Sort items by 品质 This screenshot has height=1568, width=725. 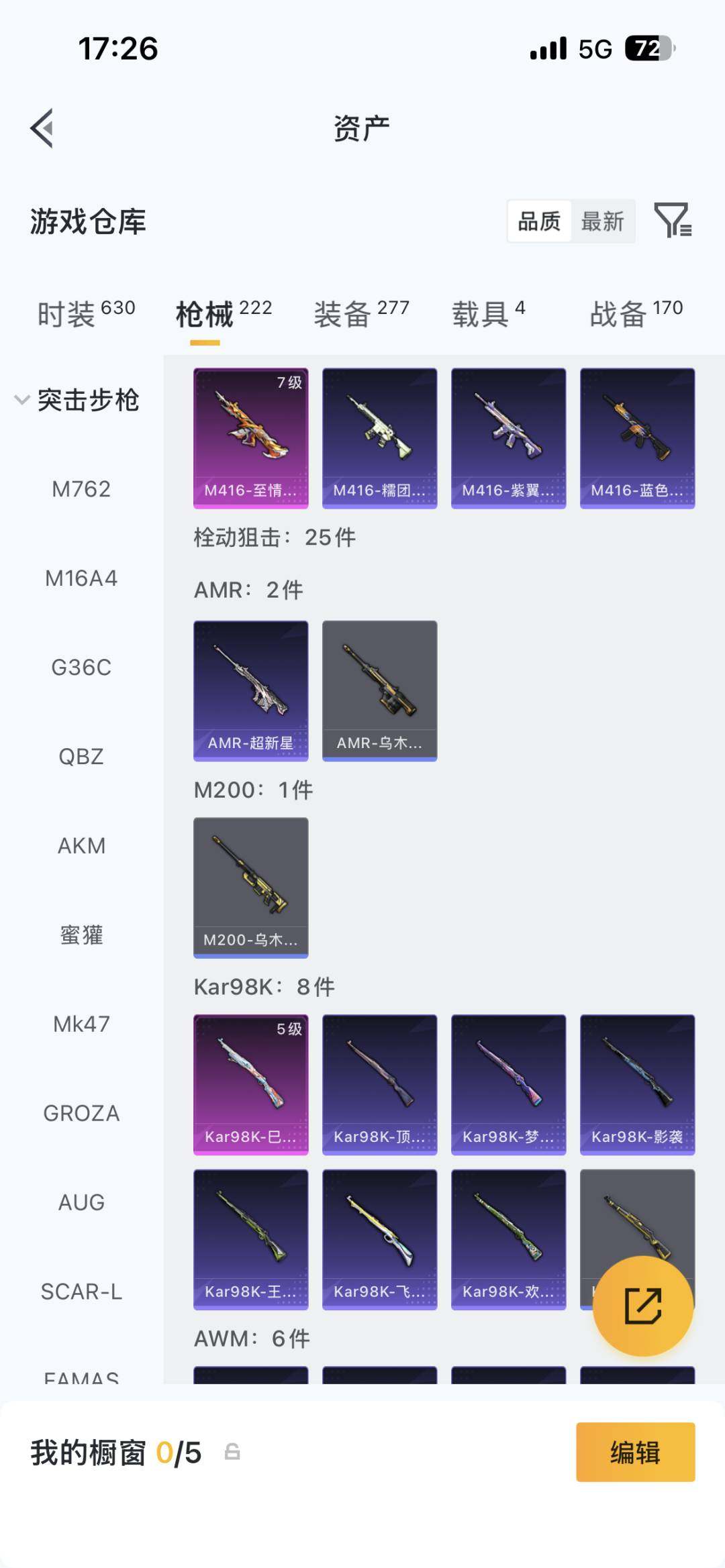point(539,221)
